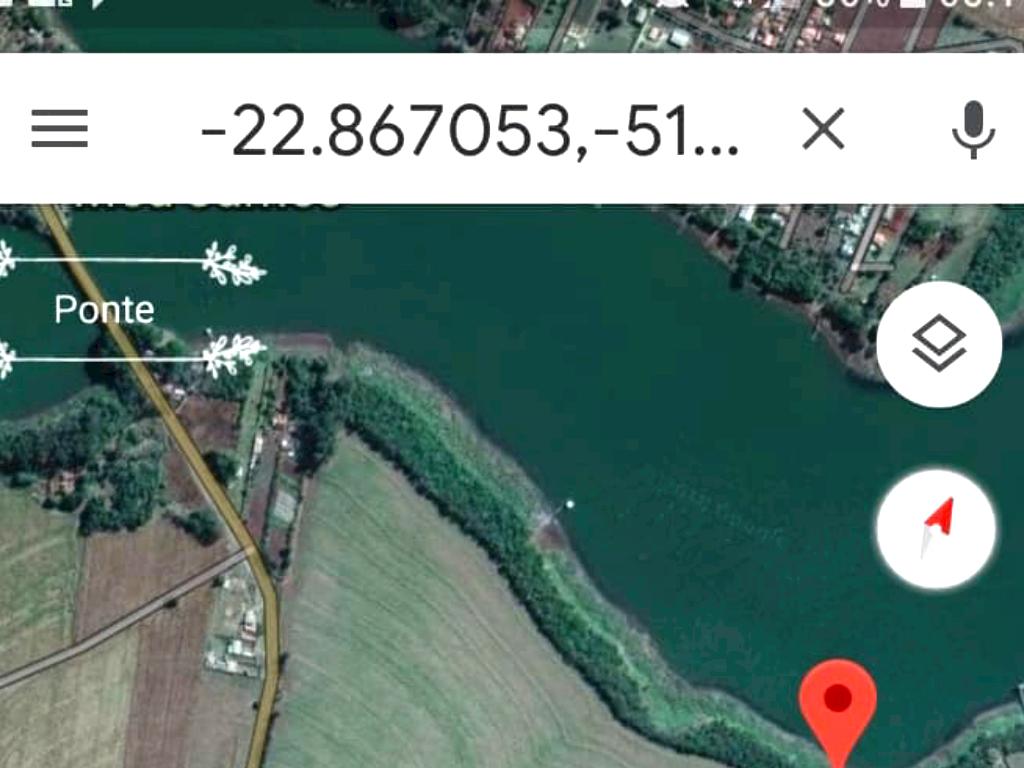
Task: Reset map orientation with the compass
Action: click(x=936, y=528)
